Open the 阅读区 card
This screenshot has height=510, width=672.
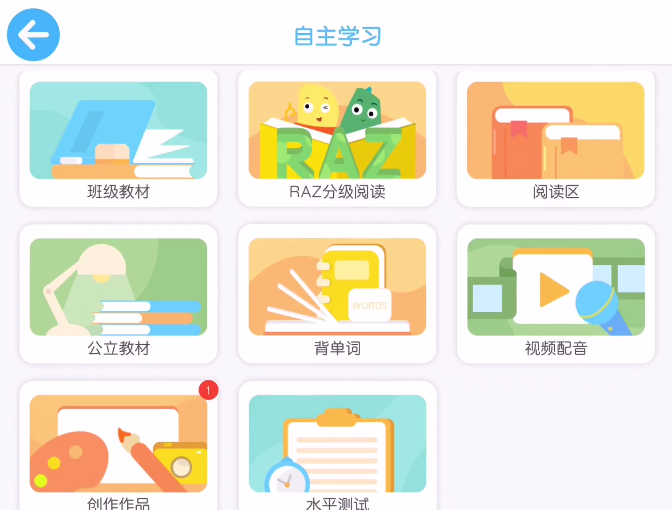[555, 138]
